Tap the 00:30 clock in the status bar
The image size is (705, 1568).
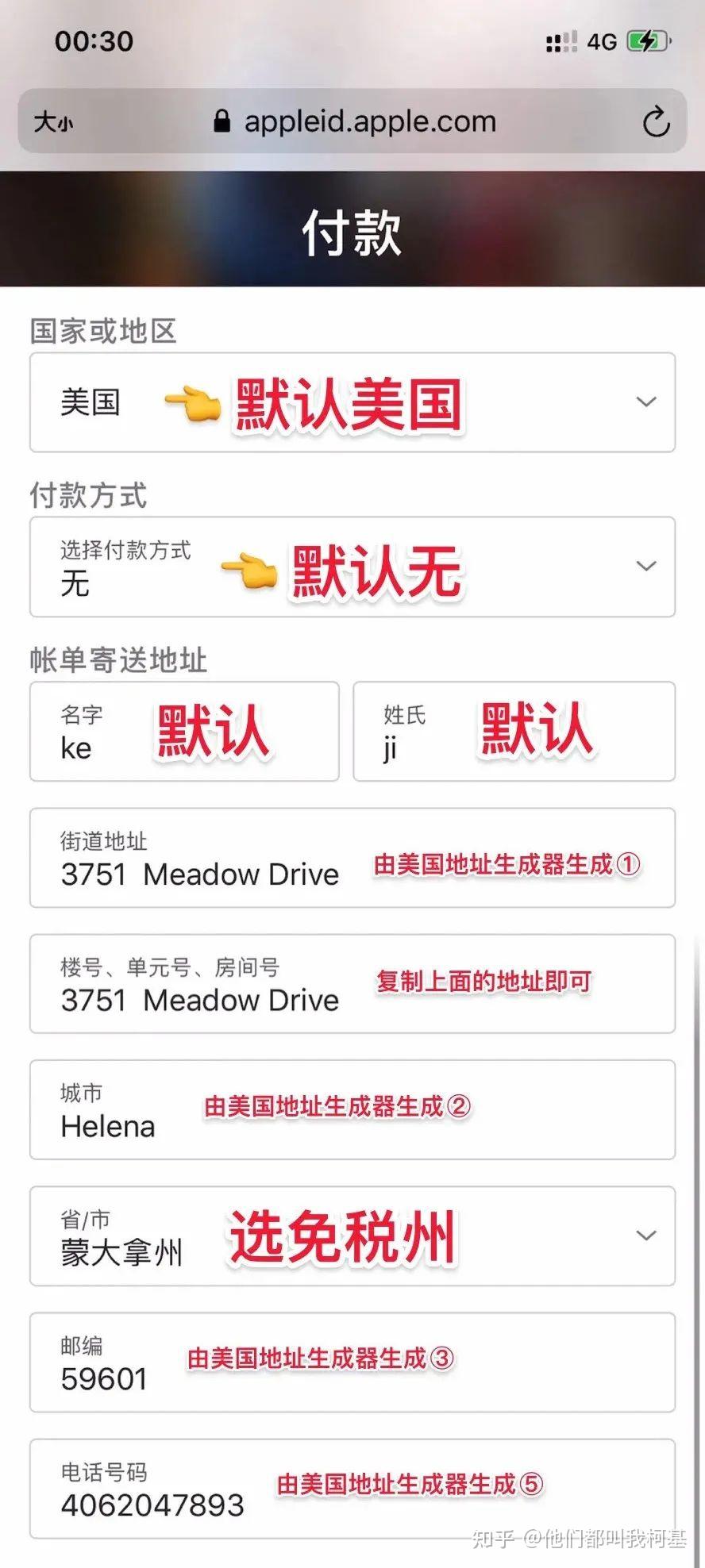click(94, 42)
